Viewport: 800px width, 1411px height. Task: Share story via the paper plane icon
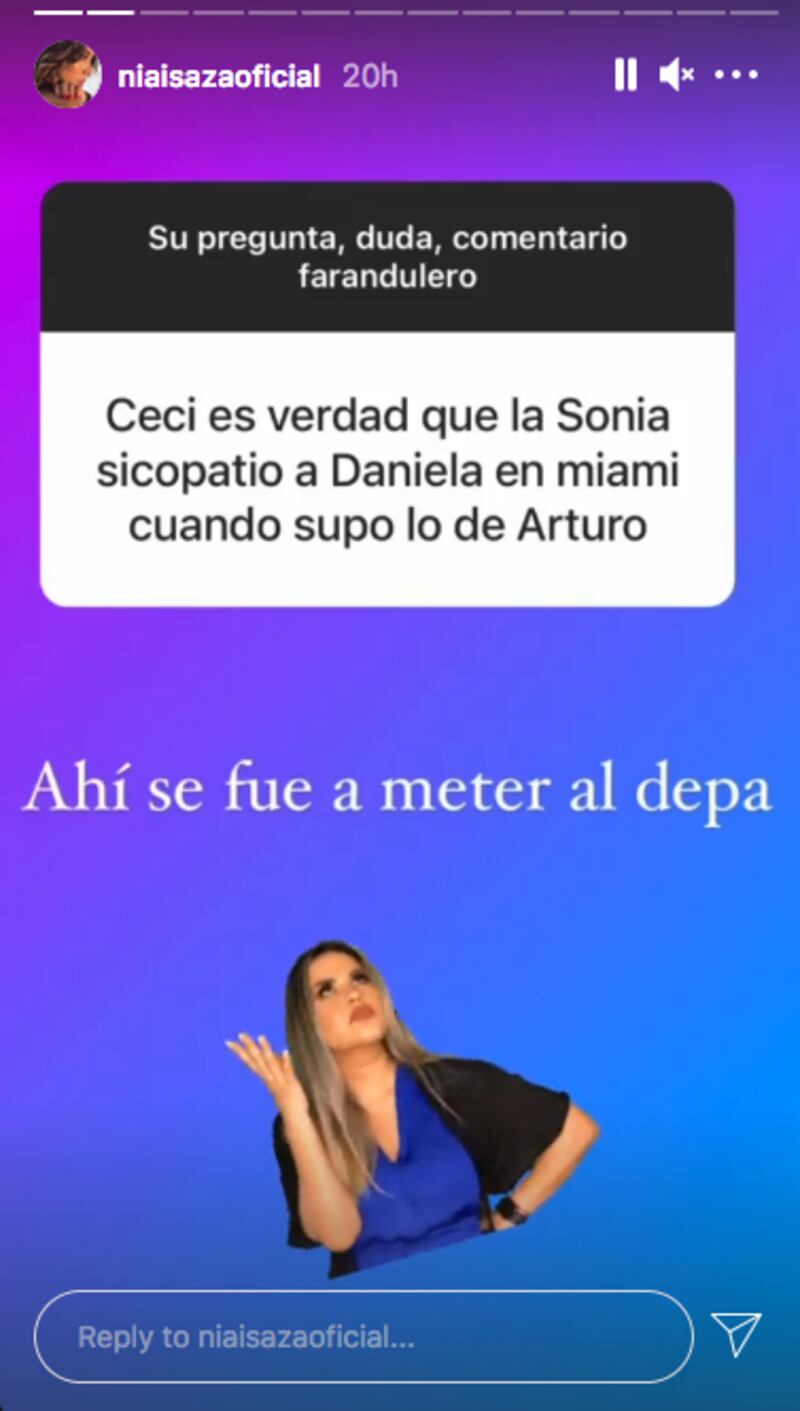pyautogui.click(x=736, y=1334)
